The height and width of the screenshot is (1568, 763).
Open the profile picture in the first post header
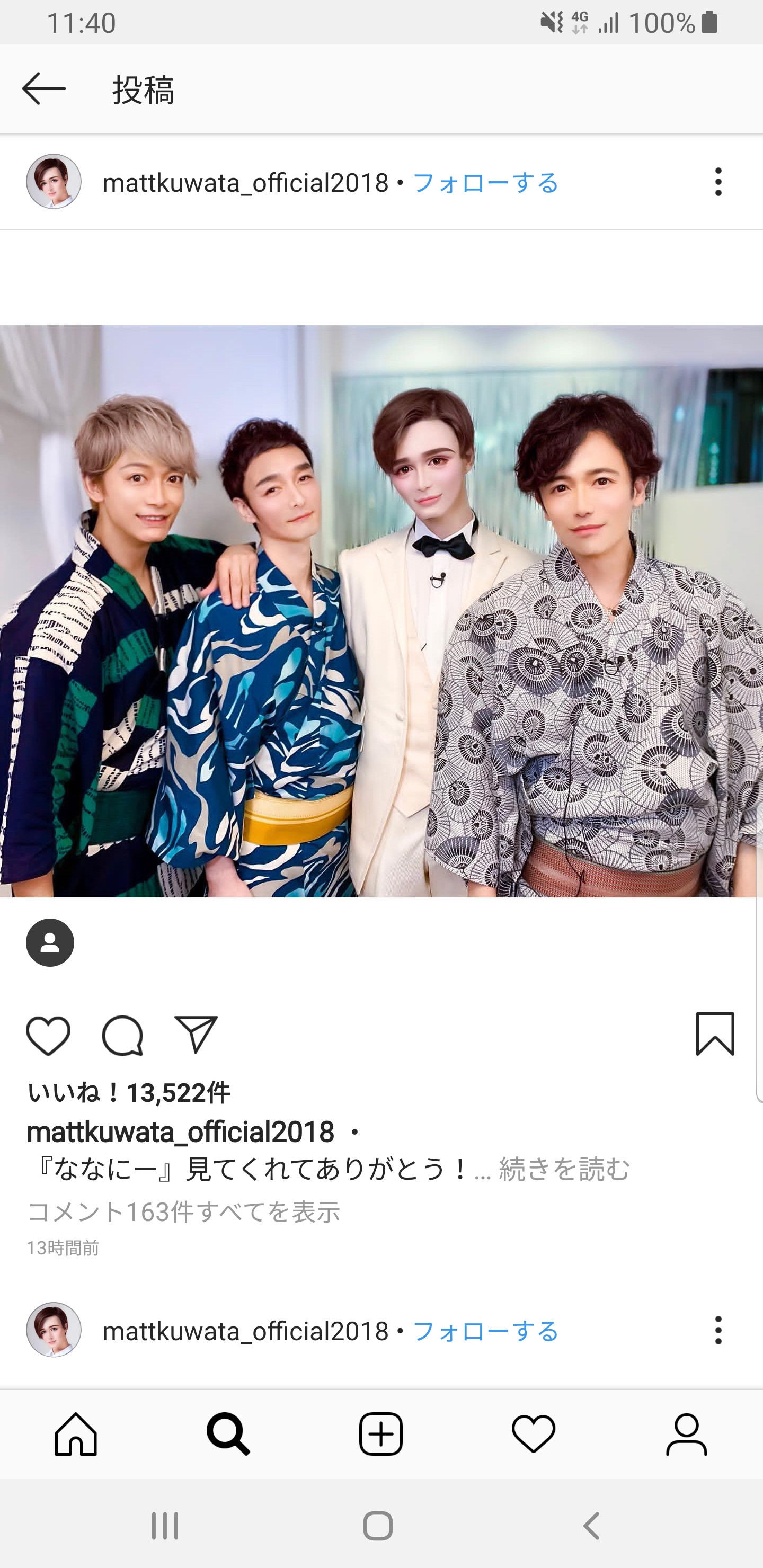(x=54, y=181)
